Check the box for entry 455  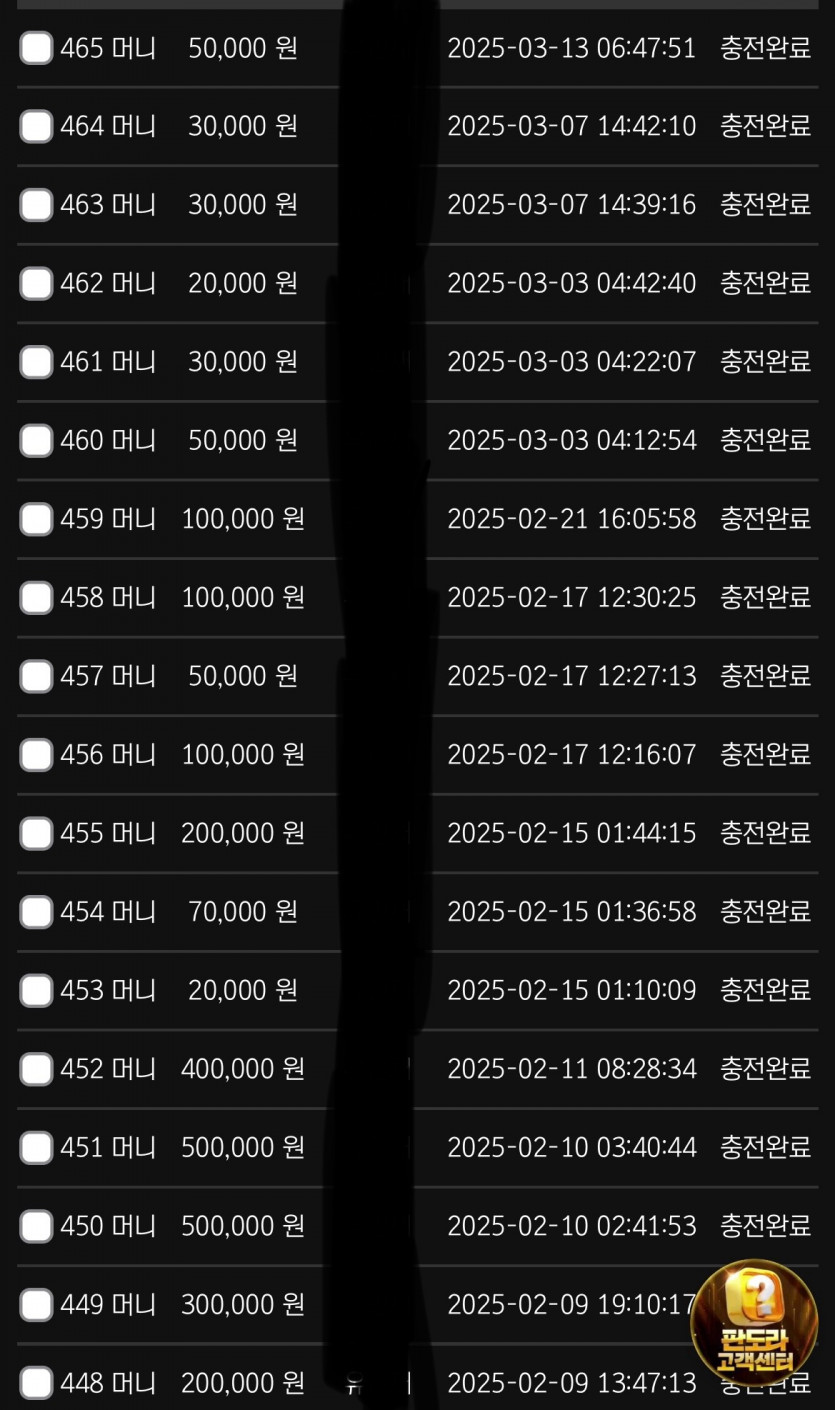pyautogui.click(x=36, y=833)
